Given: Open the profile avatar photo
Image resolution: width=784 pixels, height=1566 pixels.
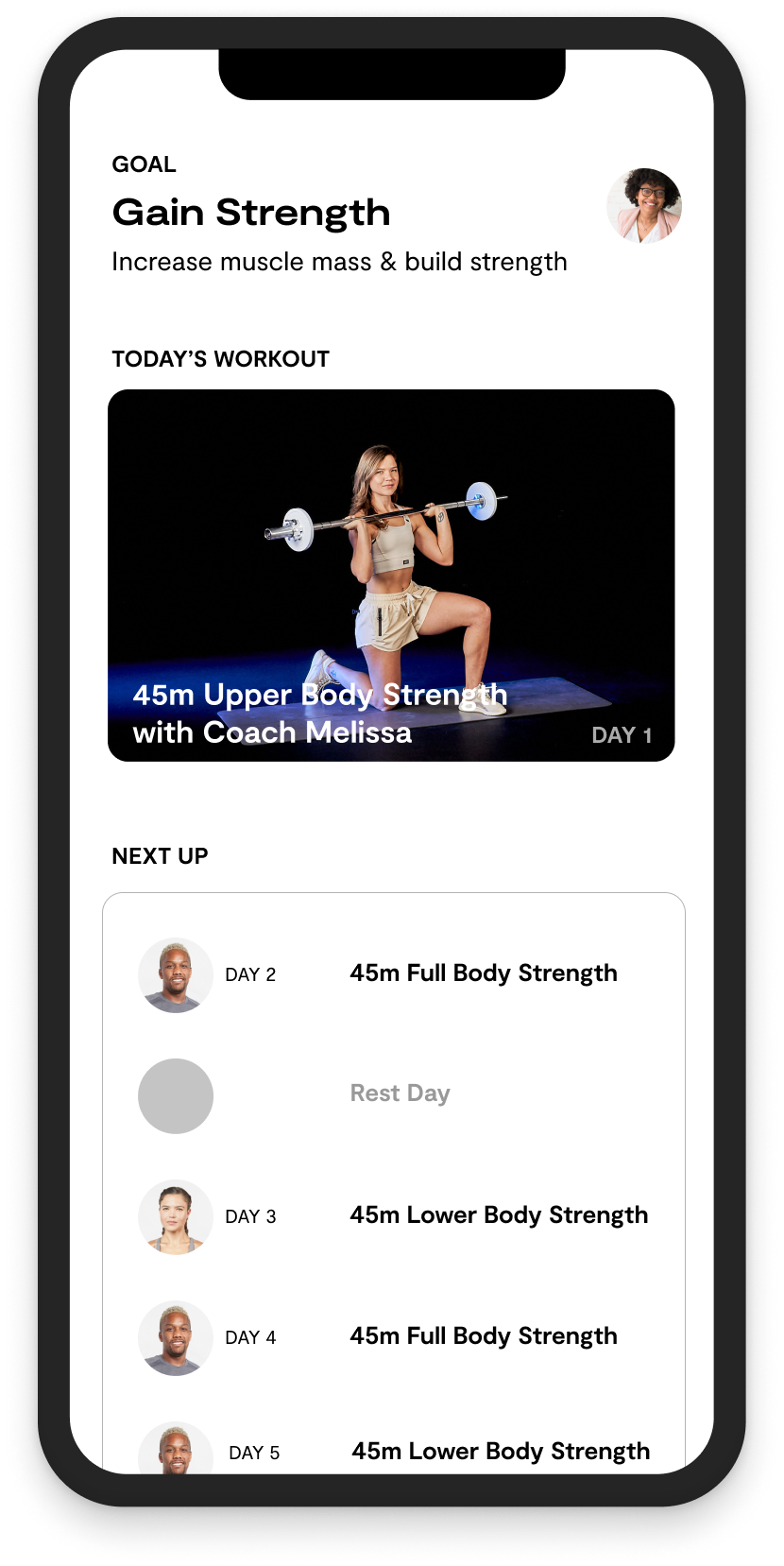Looking at the screenshot, I should click(643, 205).
